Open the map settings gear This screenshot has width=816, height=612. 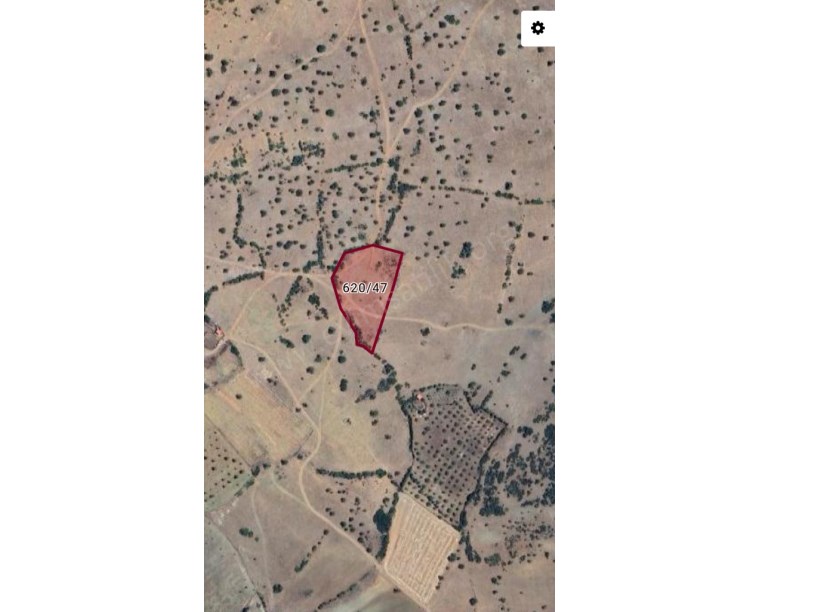pos(538,28)
